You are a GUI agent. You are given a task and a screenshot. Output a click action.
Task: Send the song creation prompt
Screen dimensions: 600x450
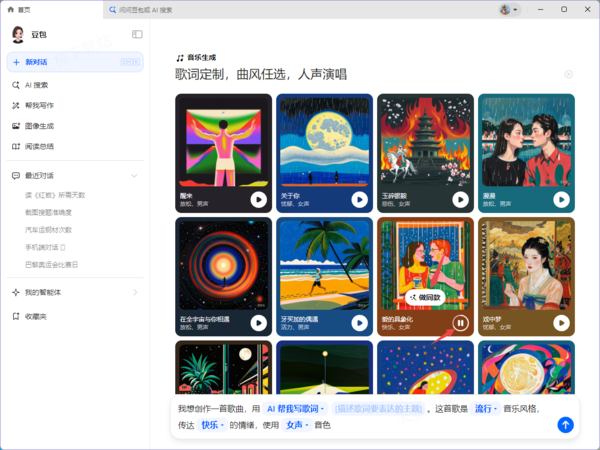click(x=565, y=425)
